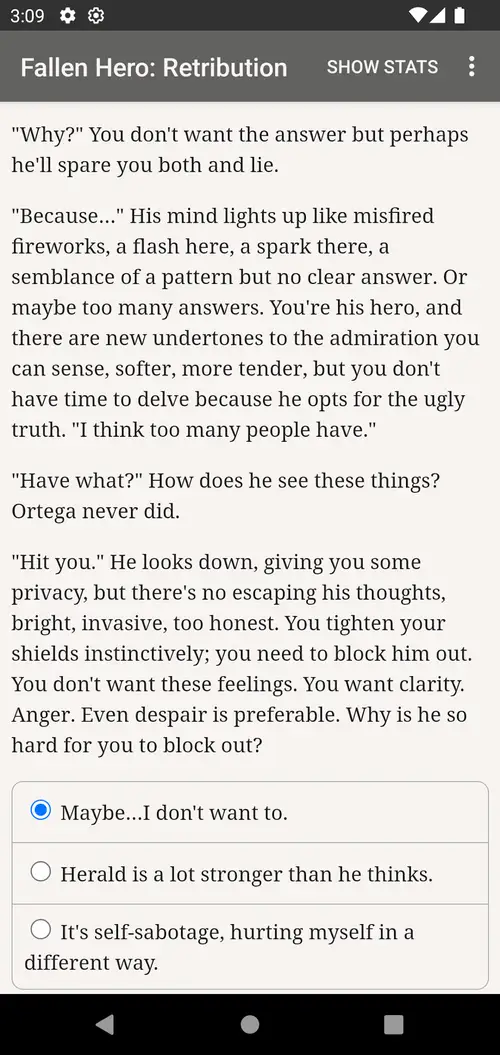Screen dimensions: 500x1055
Task: Pick the "It's self-sabotage" option
Action: tap(250, 947)
